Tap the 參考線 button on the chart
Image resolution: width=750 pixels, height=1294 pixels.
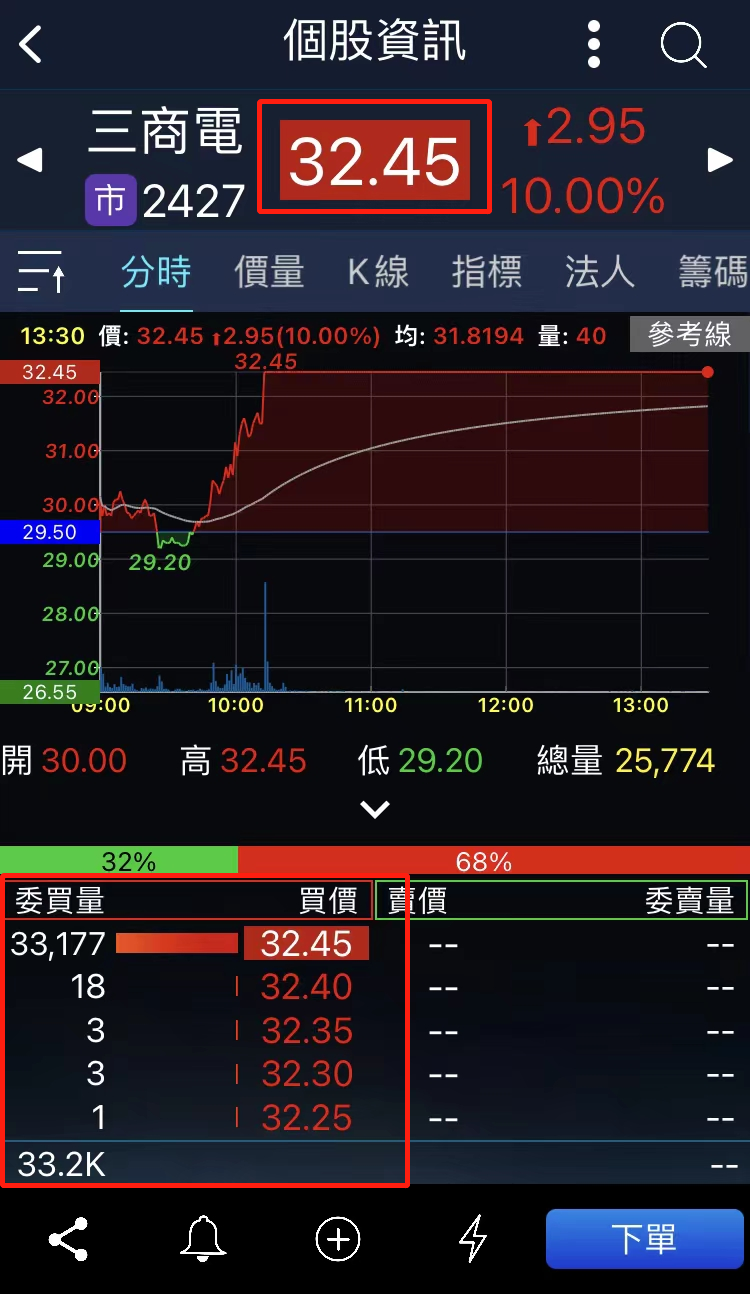pyautogui.click(x=689, y=335)
